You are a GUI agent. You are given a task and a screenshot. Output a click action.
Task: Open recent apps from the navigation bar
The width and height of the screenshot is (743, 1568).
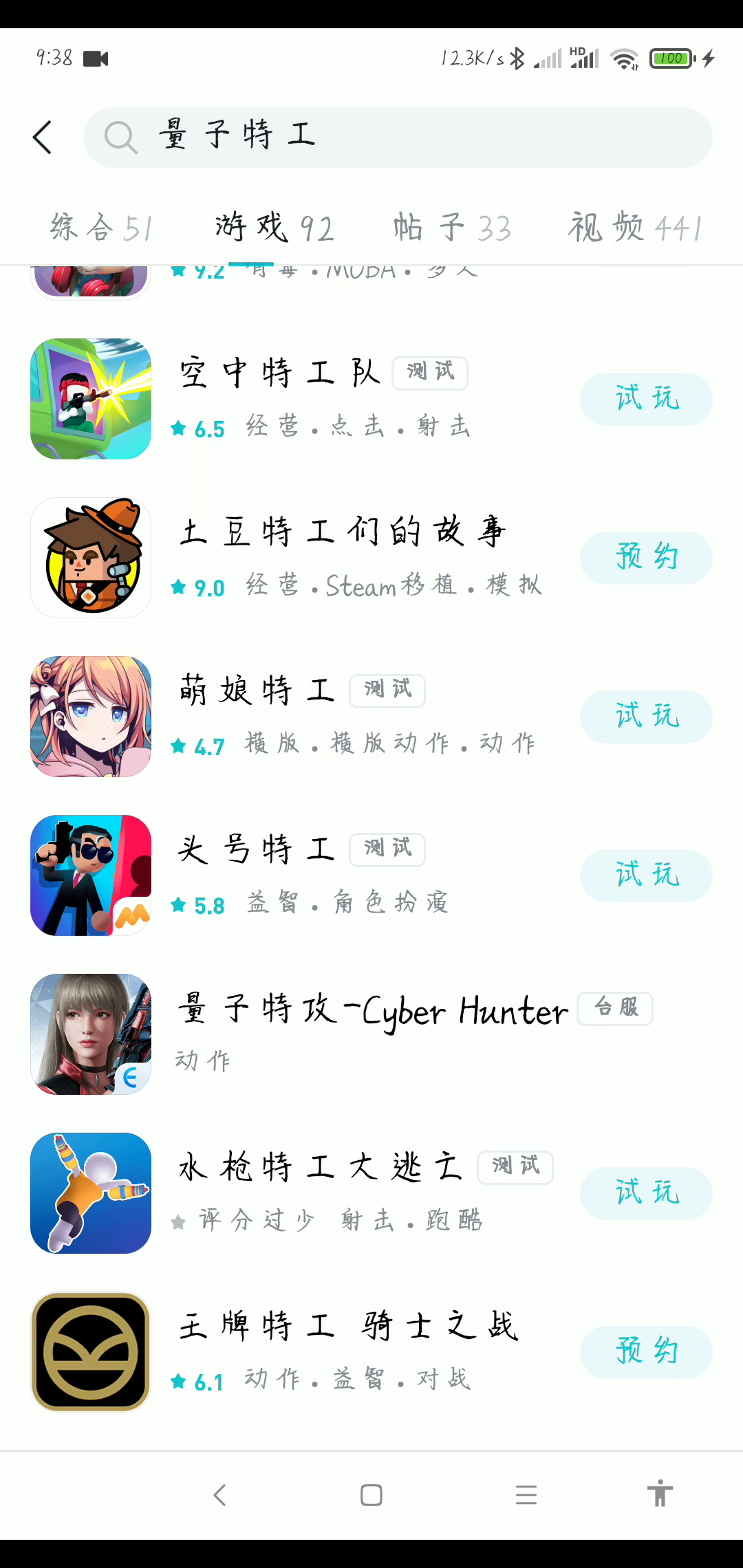click(x=526, y=1495)
